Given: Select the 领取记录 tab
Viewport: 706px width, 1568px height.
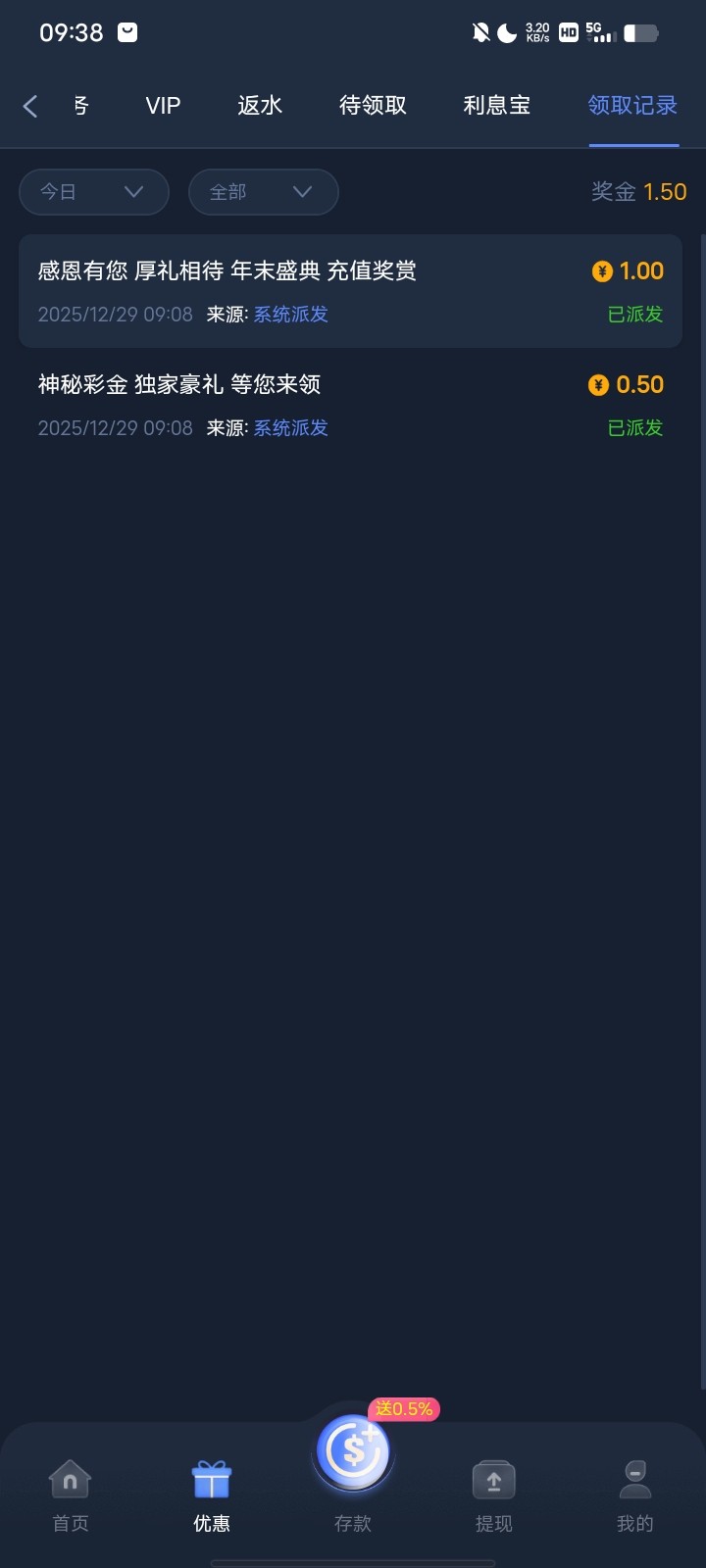Looking at the screenshot, I should point(632,106).
